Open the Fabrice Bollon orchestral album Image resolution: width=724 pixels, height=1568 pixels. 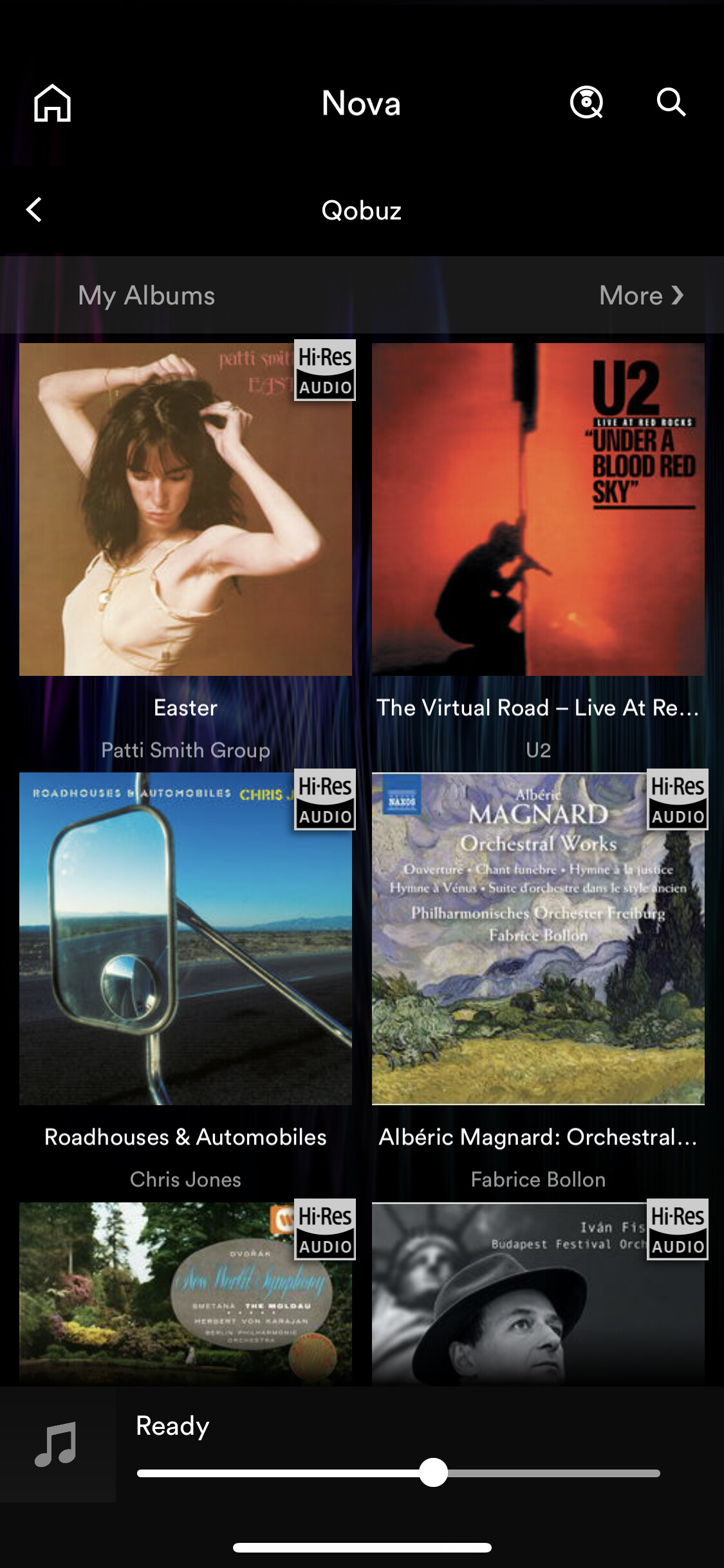pyautogui.click(x=539, y=940)
